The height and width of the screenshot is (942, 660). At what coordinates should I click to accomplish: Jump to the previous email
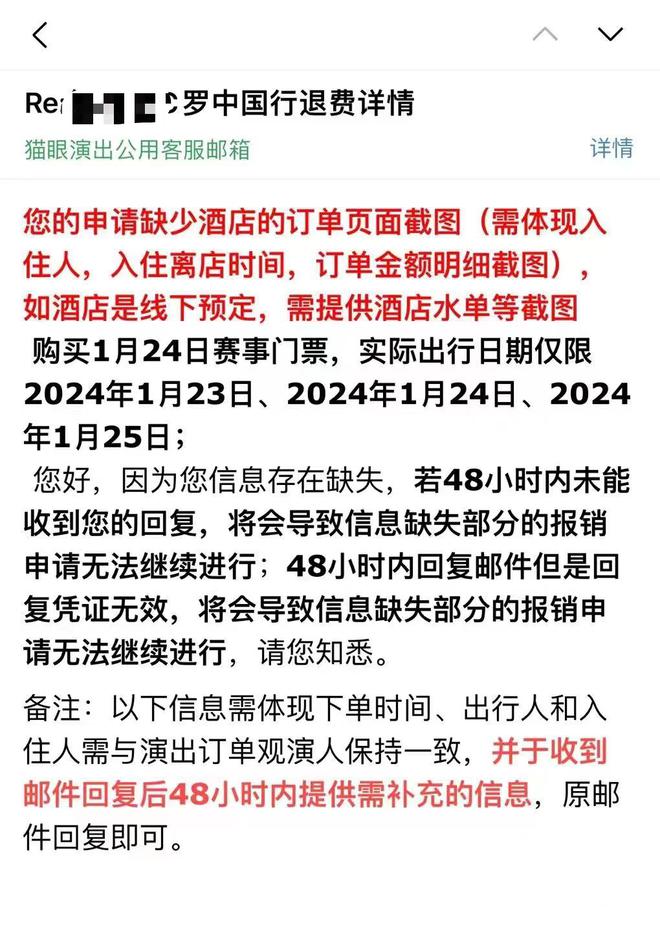(x=546, y=35)
